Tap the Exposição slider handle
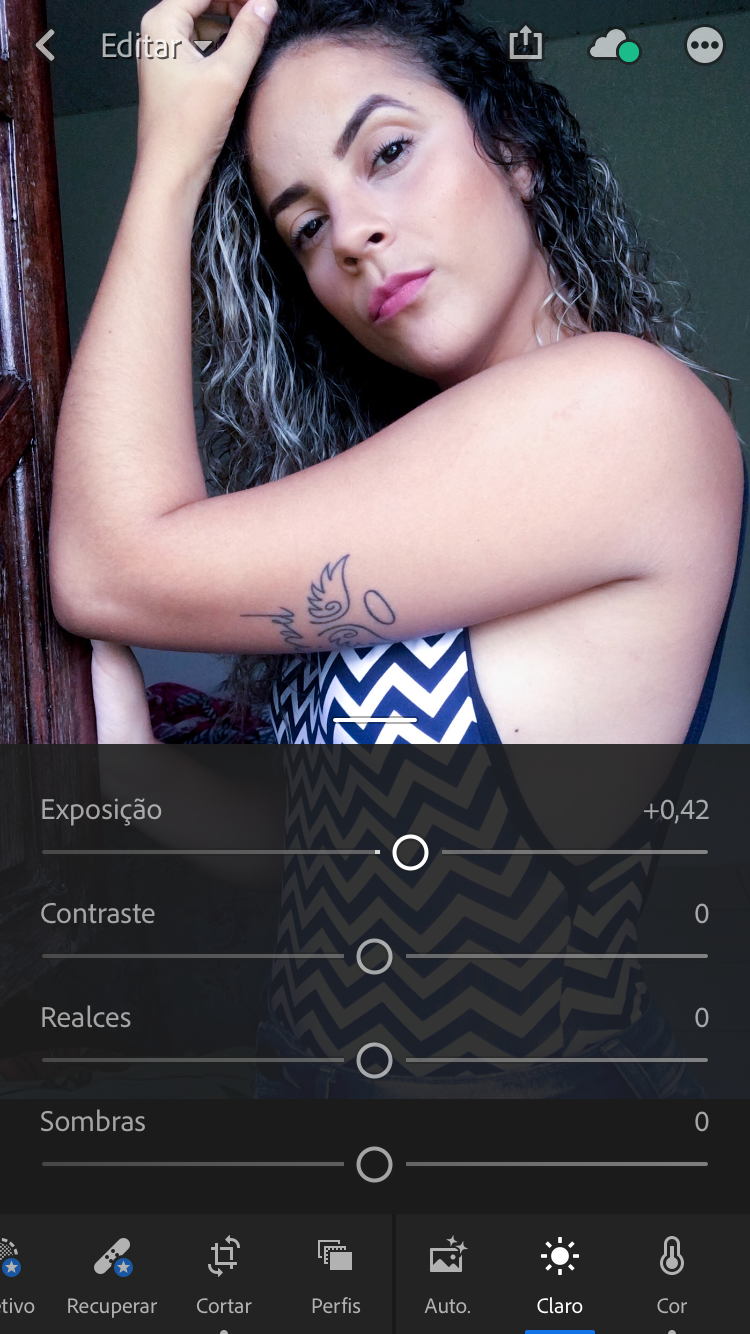750x1334 pixels. [410, 852]
